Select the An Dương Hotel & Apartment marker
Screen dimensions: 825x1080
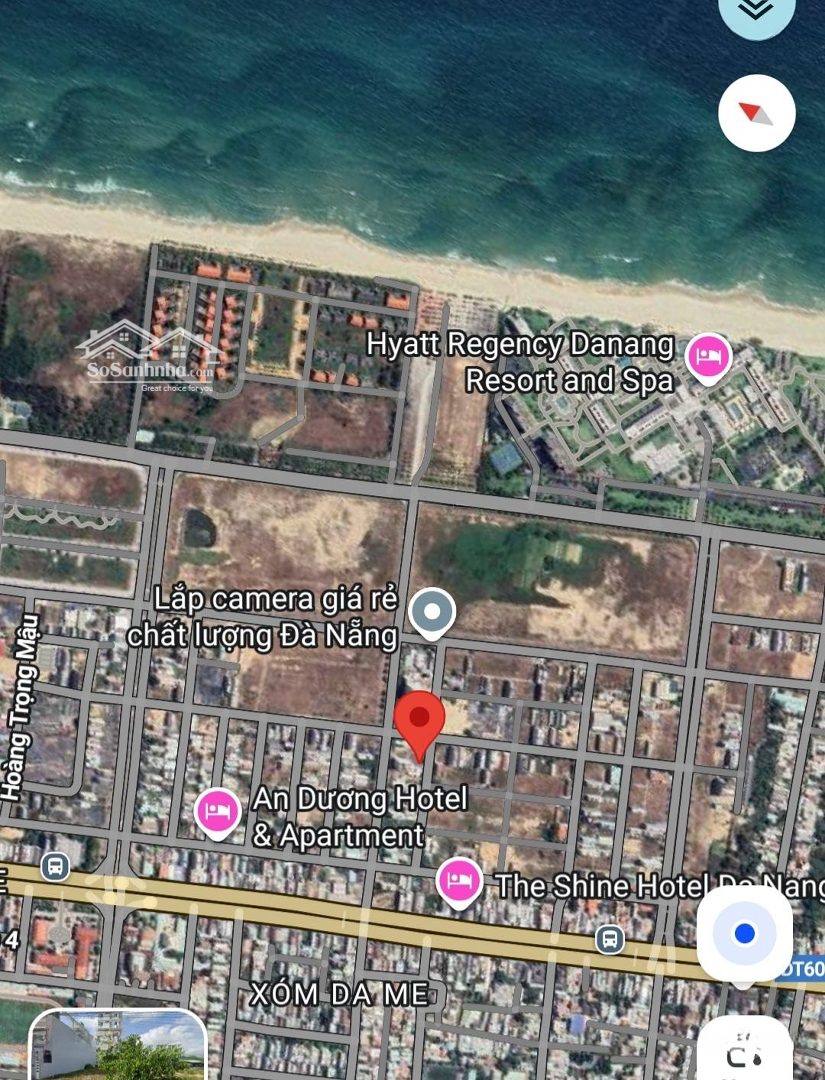point(217,810)
